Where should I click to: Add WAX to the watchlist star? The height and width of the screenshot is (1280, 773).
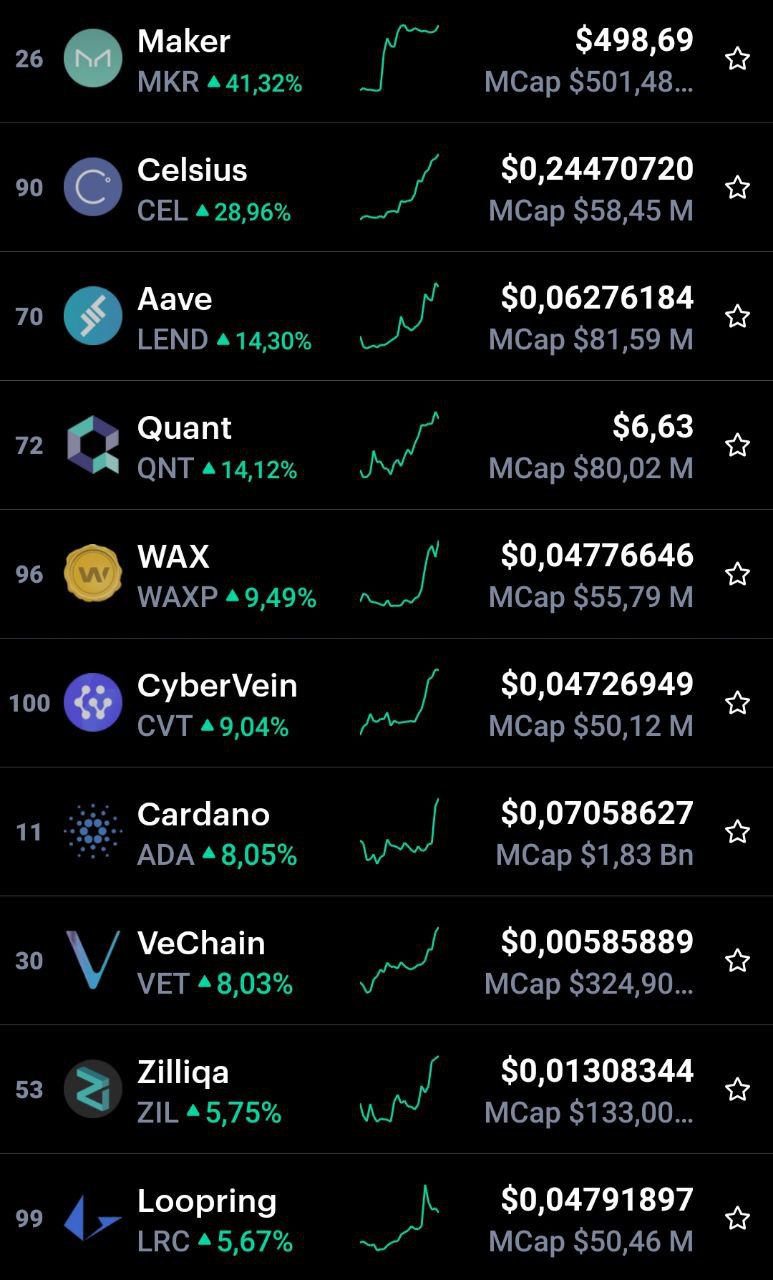click(x=737, y=574)
